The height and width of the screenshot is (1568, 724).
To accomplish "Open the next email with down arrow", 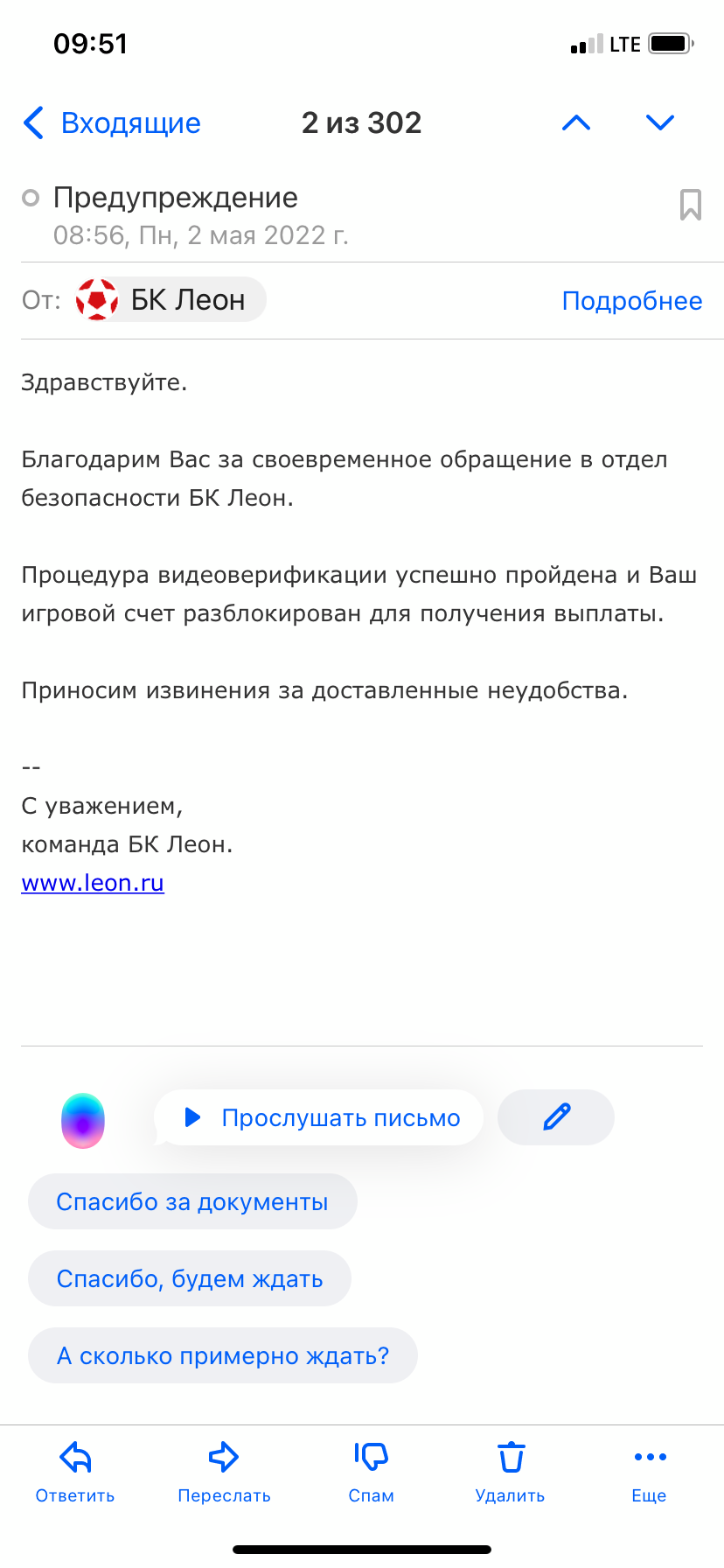I will [660, 122].
